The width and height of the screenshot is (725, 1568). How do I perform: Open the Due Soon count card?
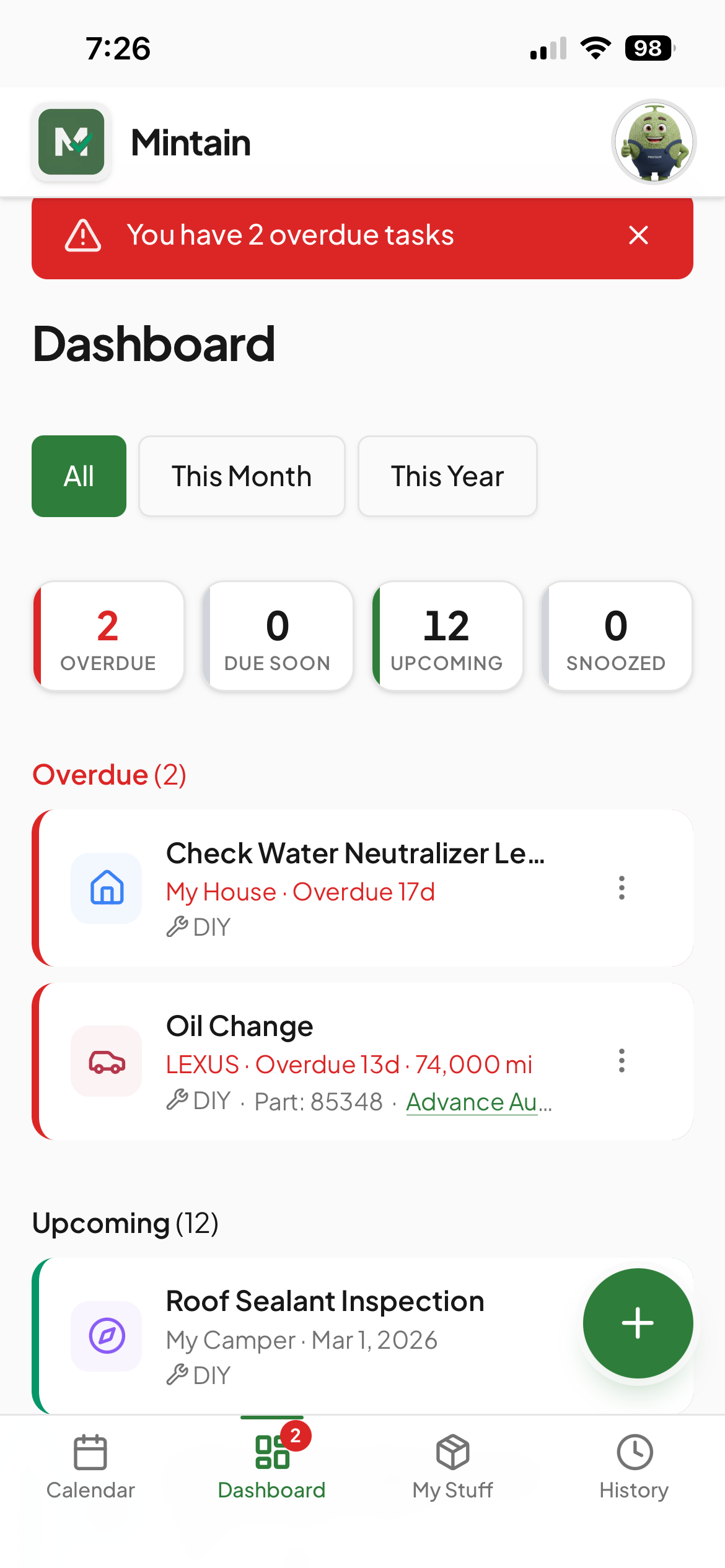[x=278, y=636]
